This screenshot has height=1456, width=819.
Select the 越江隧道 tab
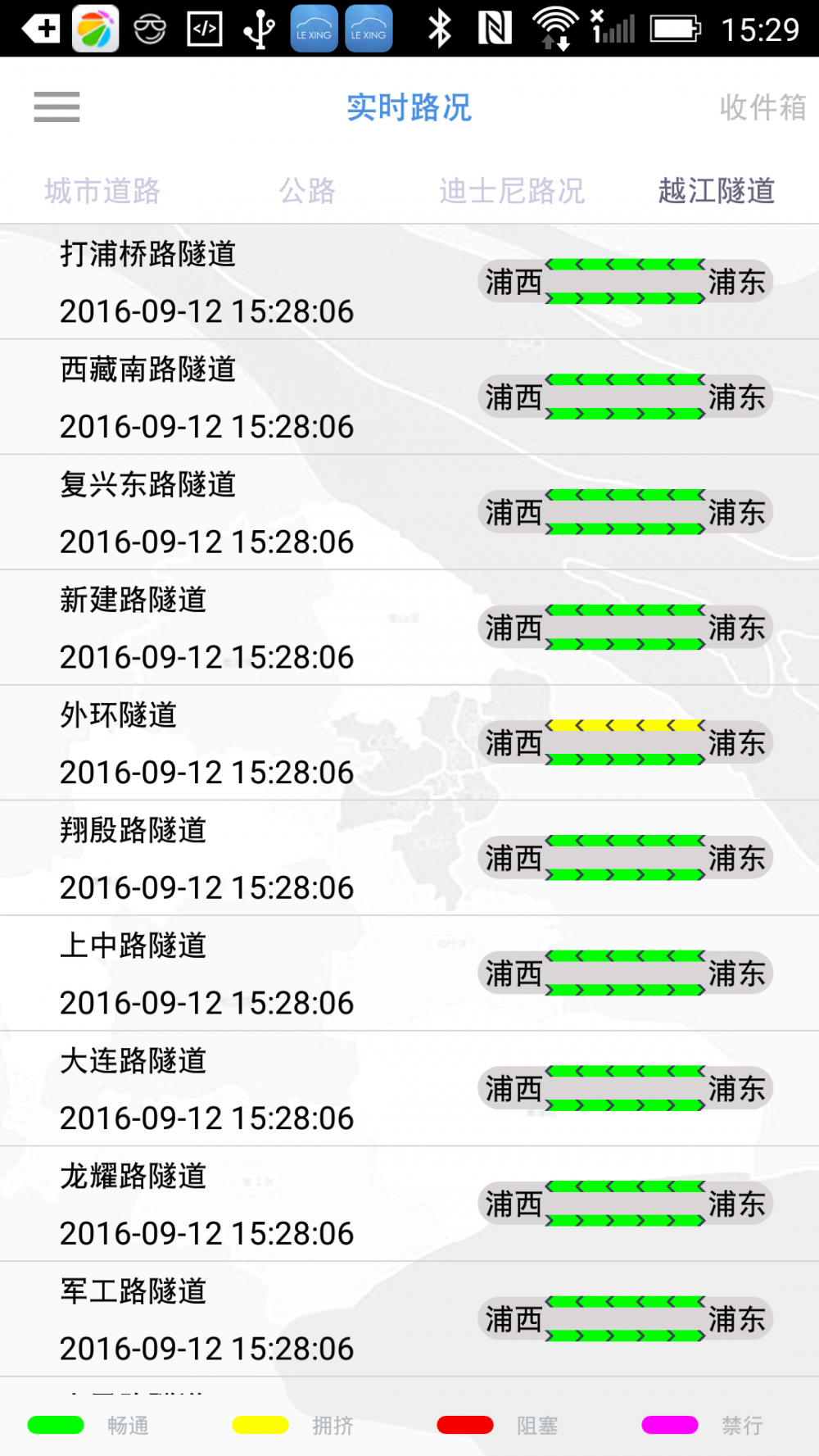tap(717, 191)
